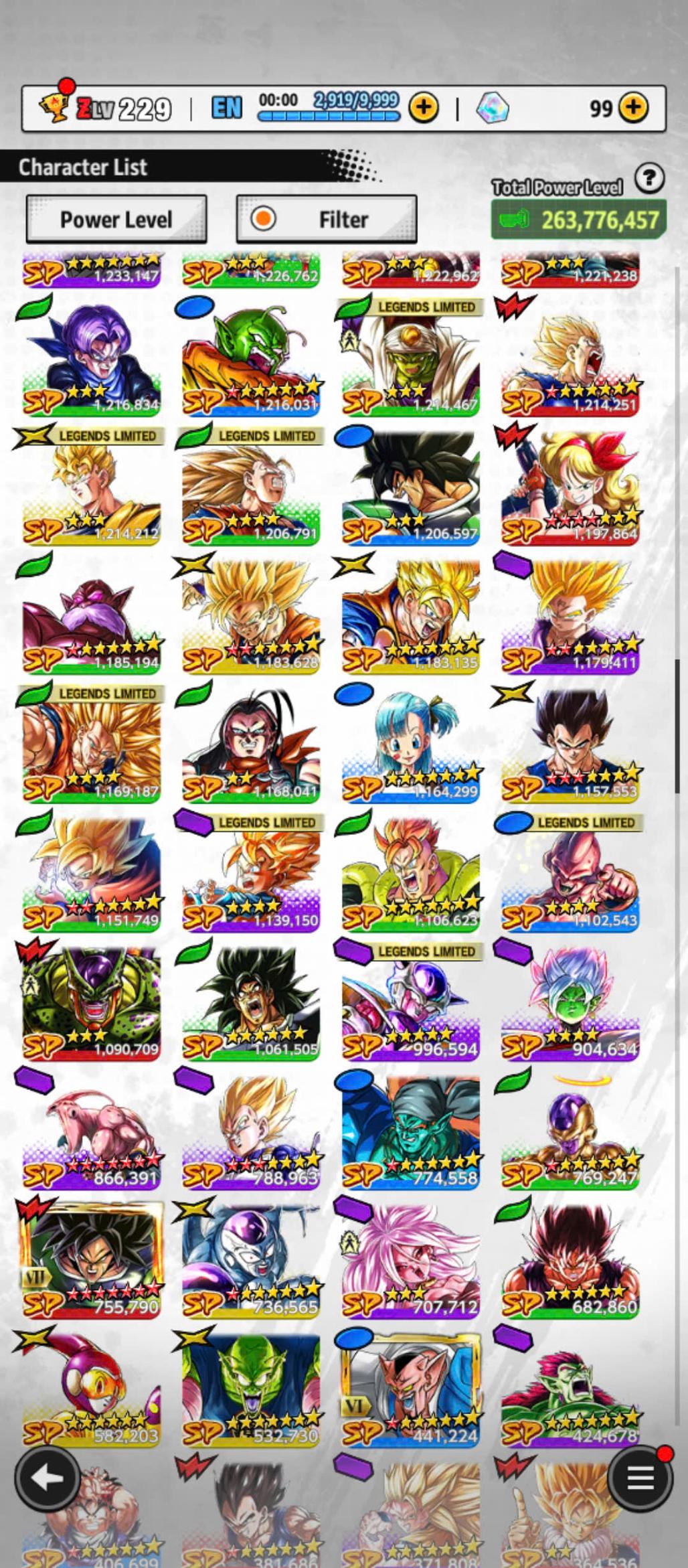Select the character with power 755,790

coord(92,1260)
